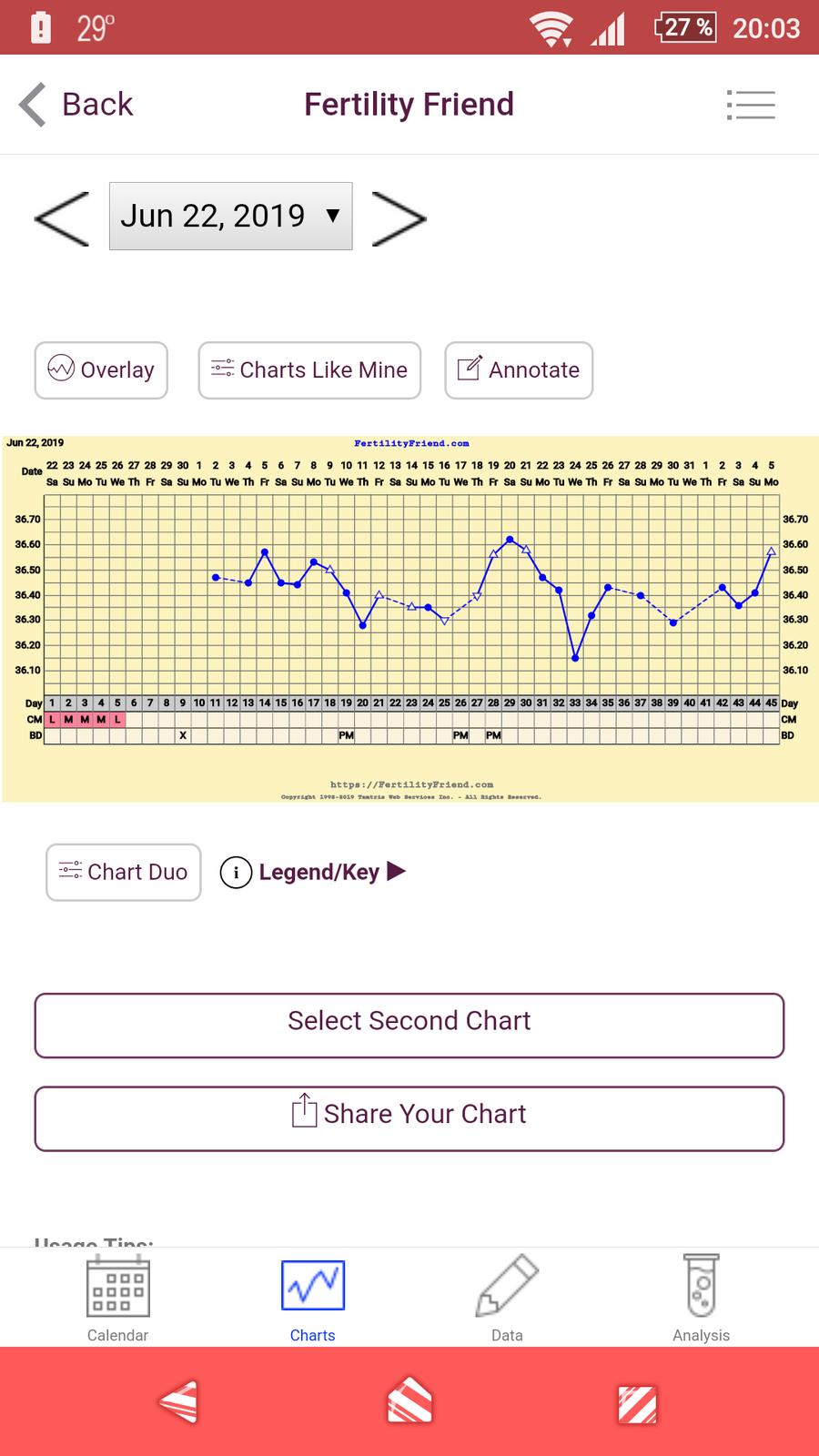The width and height of the screenshot is (819, 1456).
Task: Go back using the Back button
Action: pyautogui.click(x=77, y=105)
